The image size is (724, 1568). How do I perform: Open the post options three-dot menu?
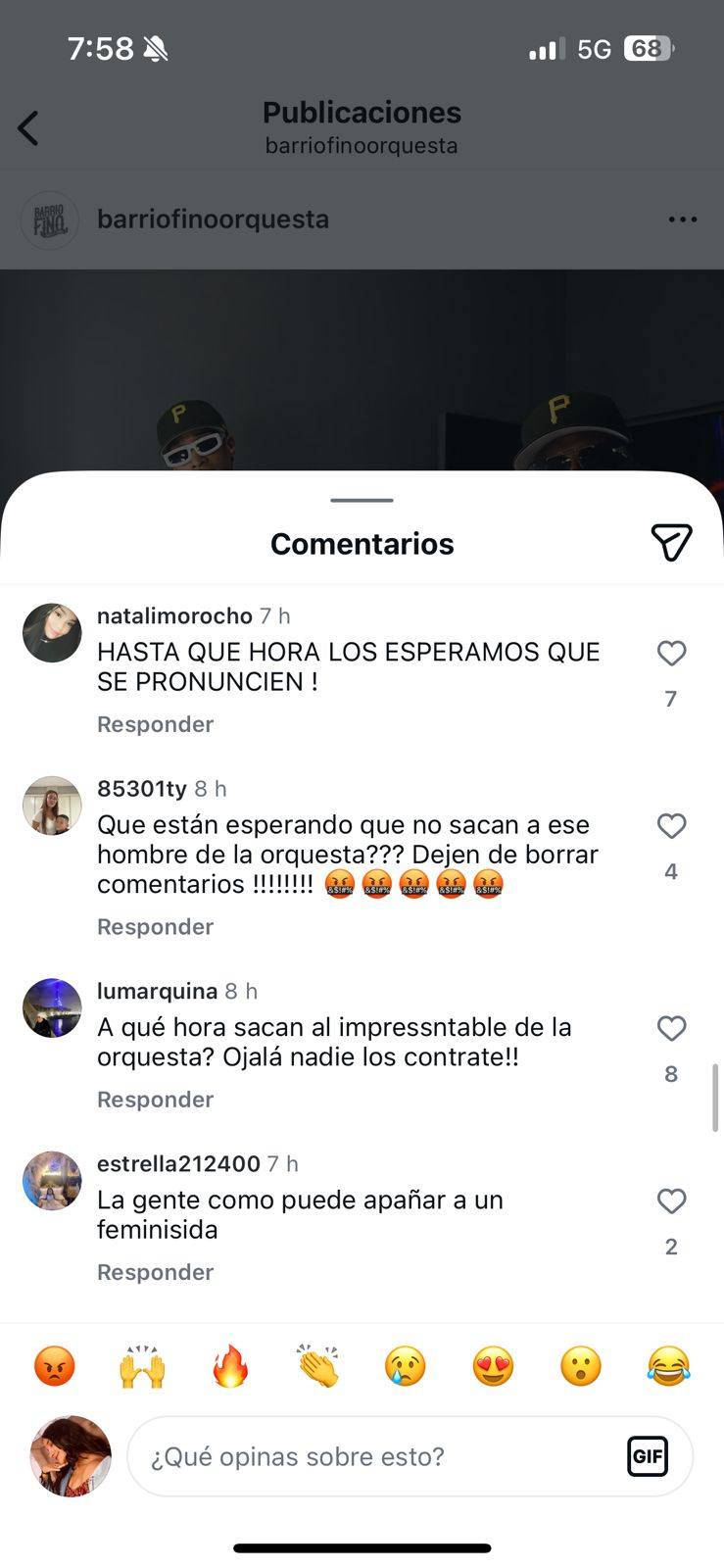point(683,220)
